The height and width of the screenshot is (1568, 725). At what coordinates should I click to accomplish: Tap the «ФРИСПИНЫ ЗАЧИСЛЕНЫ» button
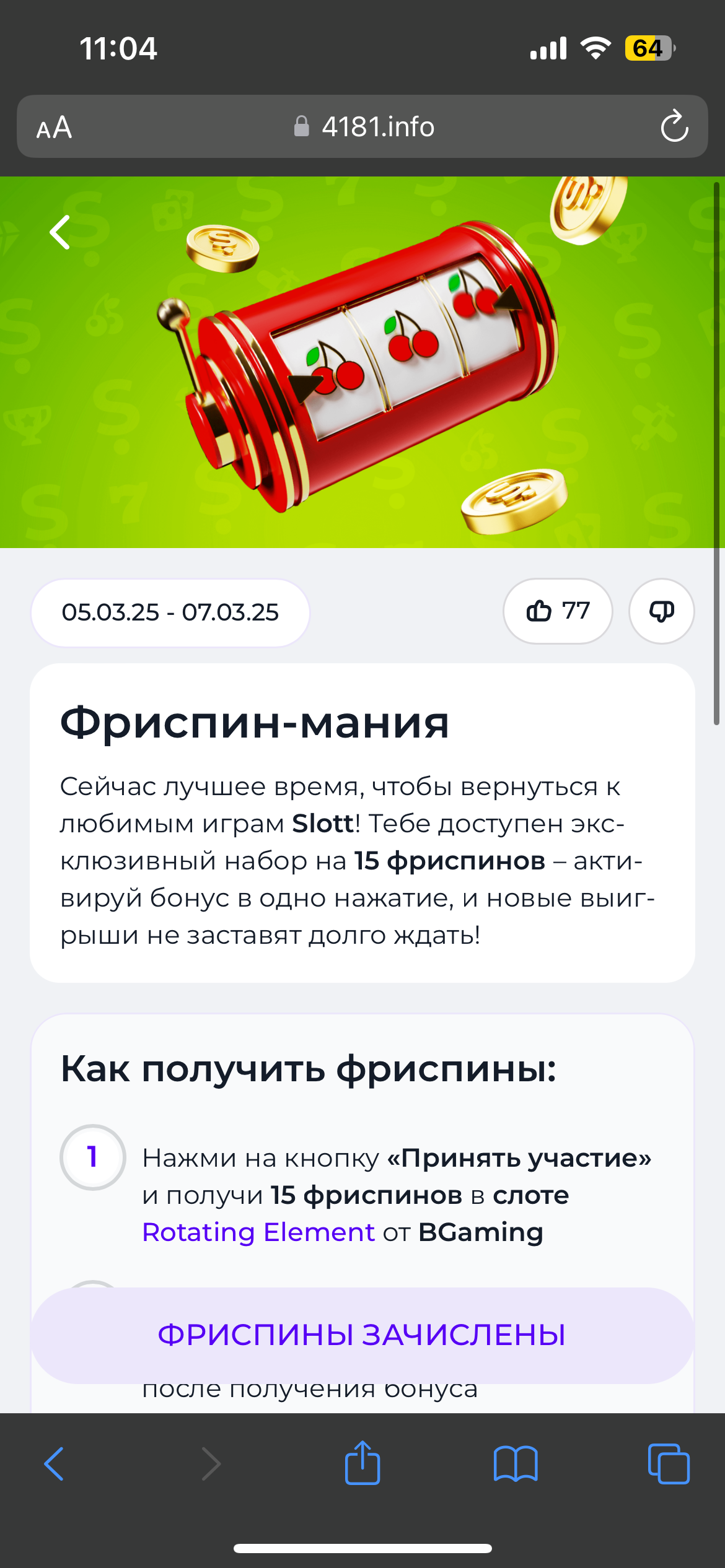pyautogui.click(x=362, y=1335)
